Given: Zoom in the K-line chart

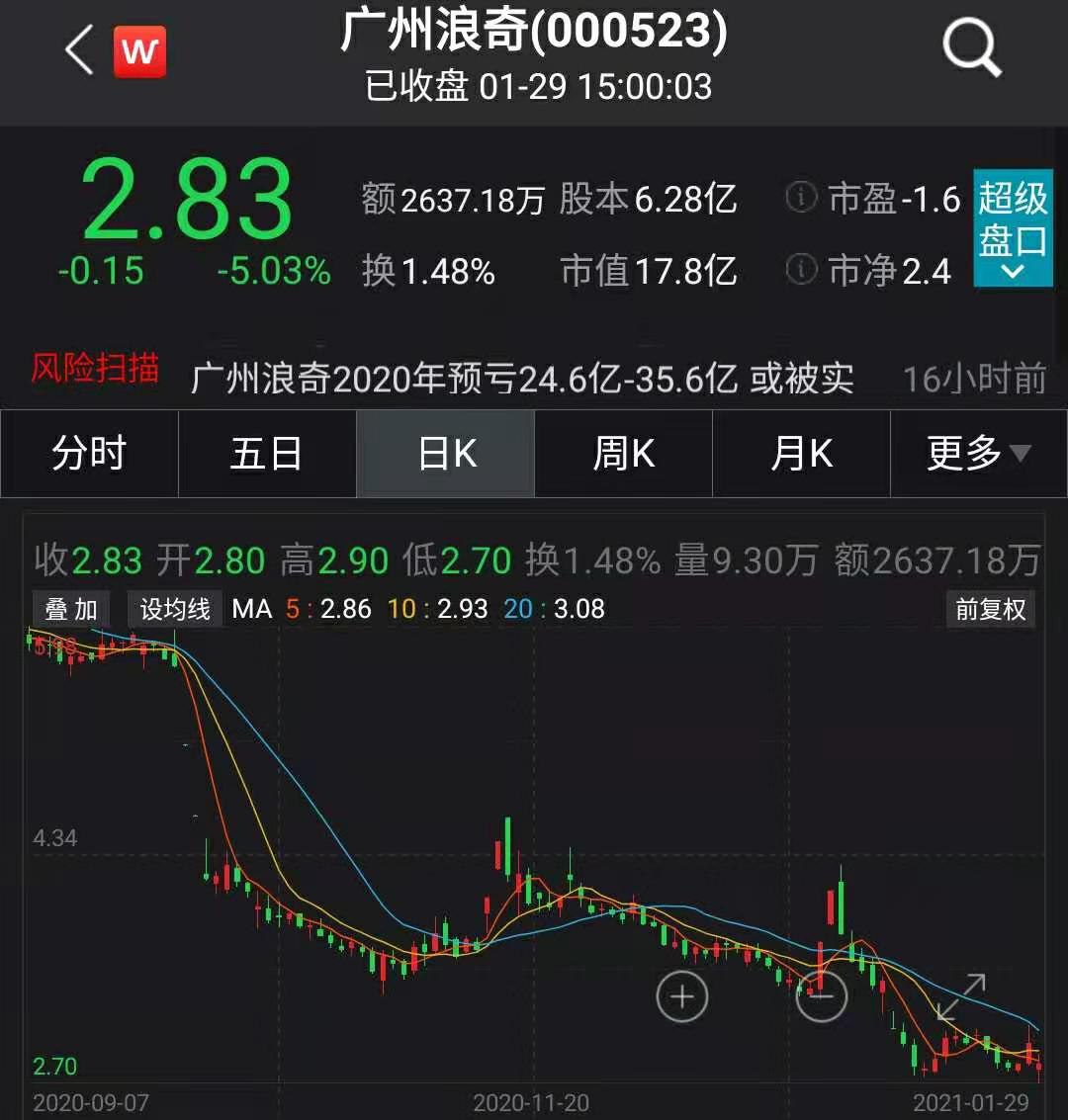Looking at the screenshot, I should point(682,996).
